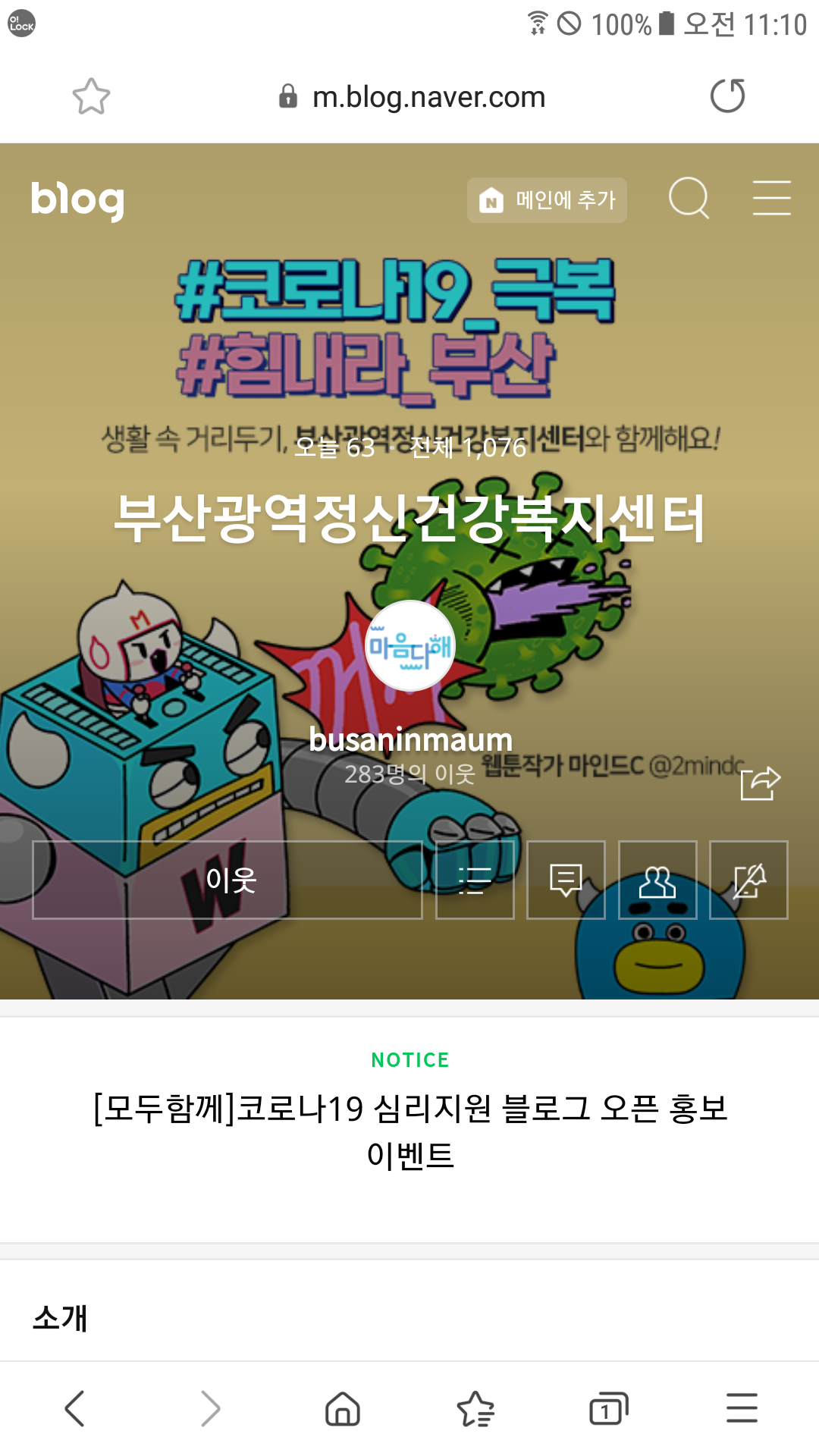Open the browser menu
819x1456 pixels.
[742, 1409]
